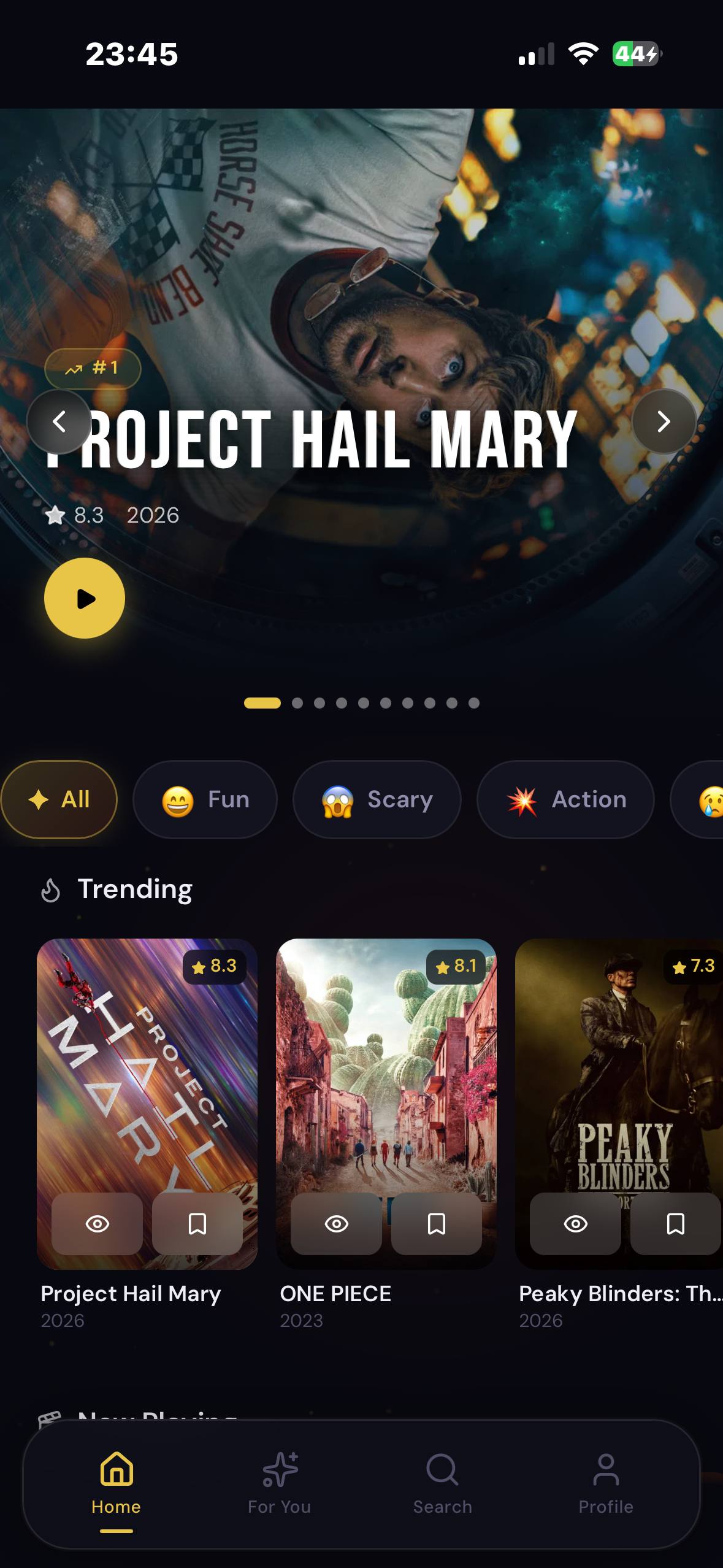The image size is (723, 1568).
Task: Filter by the Action mood chip
Action: pos(565,799)
